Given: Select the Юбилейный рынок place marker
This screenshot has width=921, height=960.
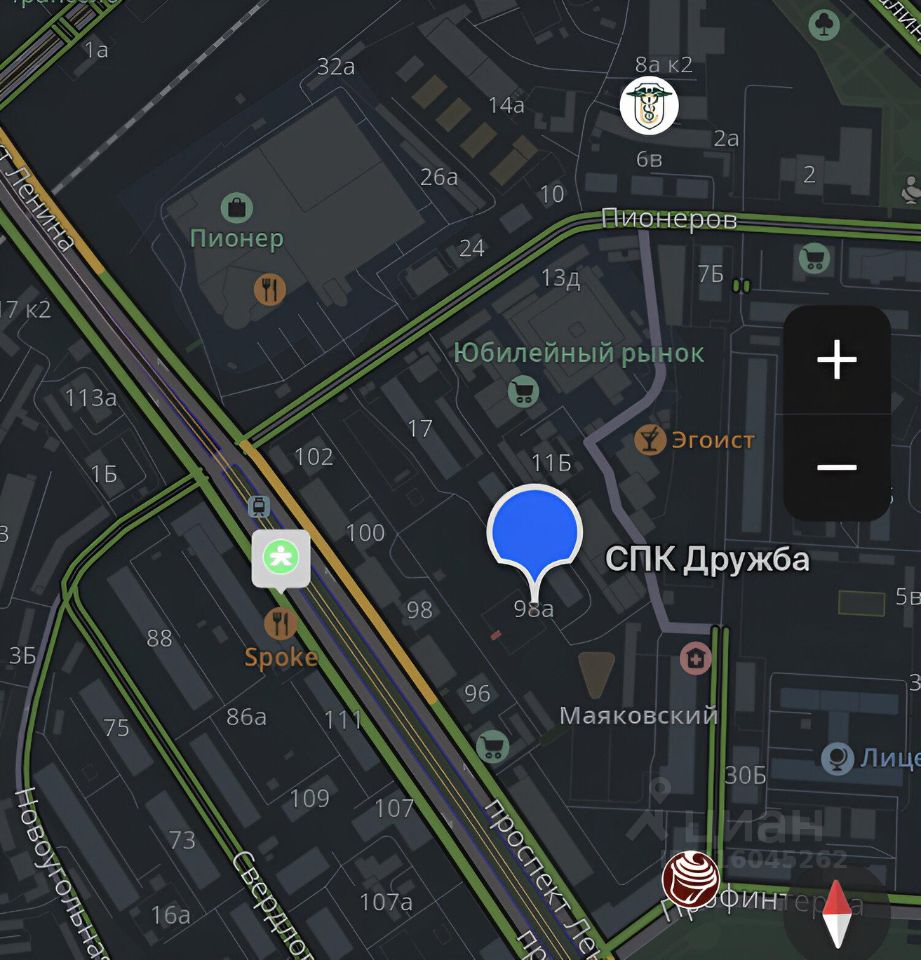Looking at the screenshot, I should pos(523,391).
